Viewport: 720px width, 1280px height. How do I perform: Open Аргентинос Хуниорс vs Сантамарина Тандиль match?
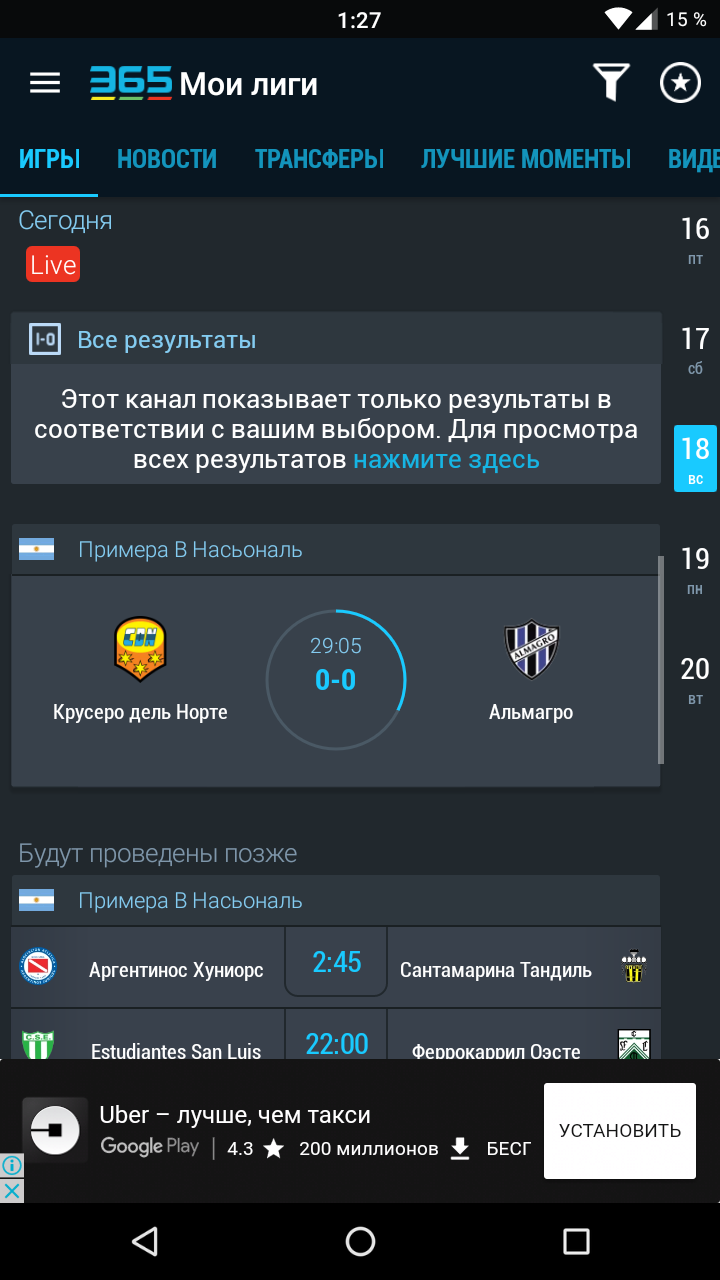pos(336,967)
